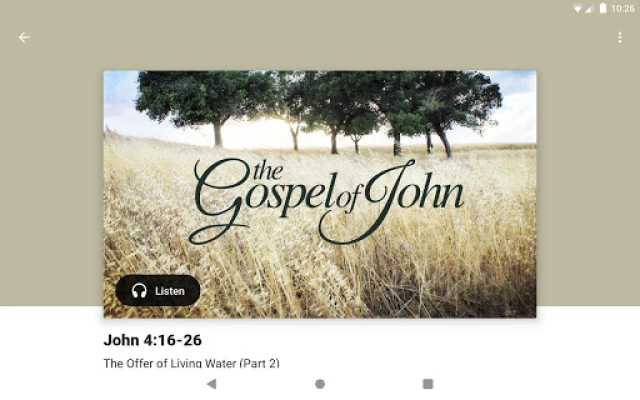The height and width of the screenshot is (400, 640).
Task: Go back using the top-left arrow
Action: click(24, 38)
